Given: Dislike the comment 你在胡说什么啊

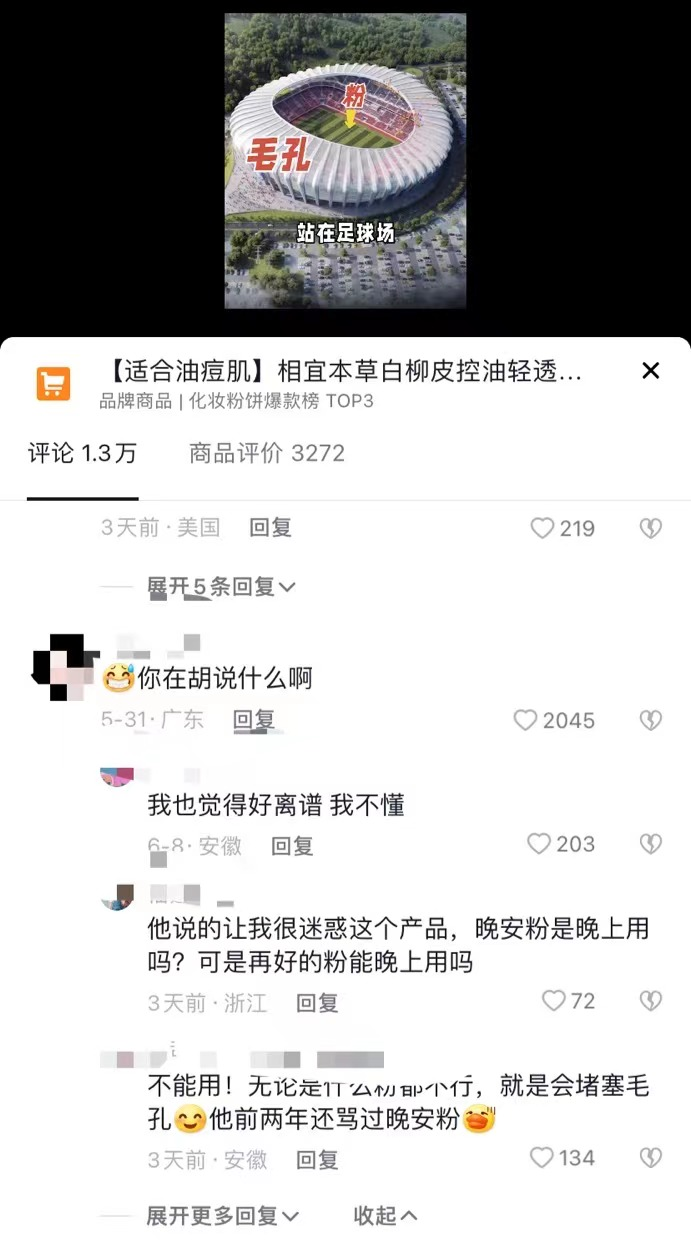Looking at the screenshot, I should pyautogui.click(x=651, y=720).
